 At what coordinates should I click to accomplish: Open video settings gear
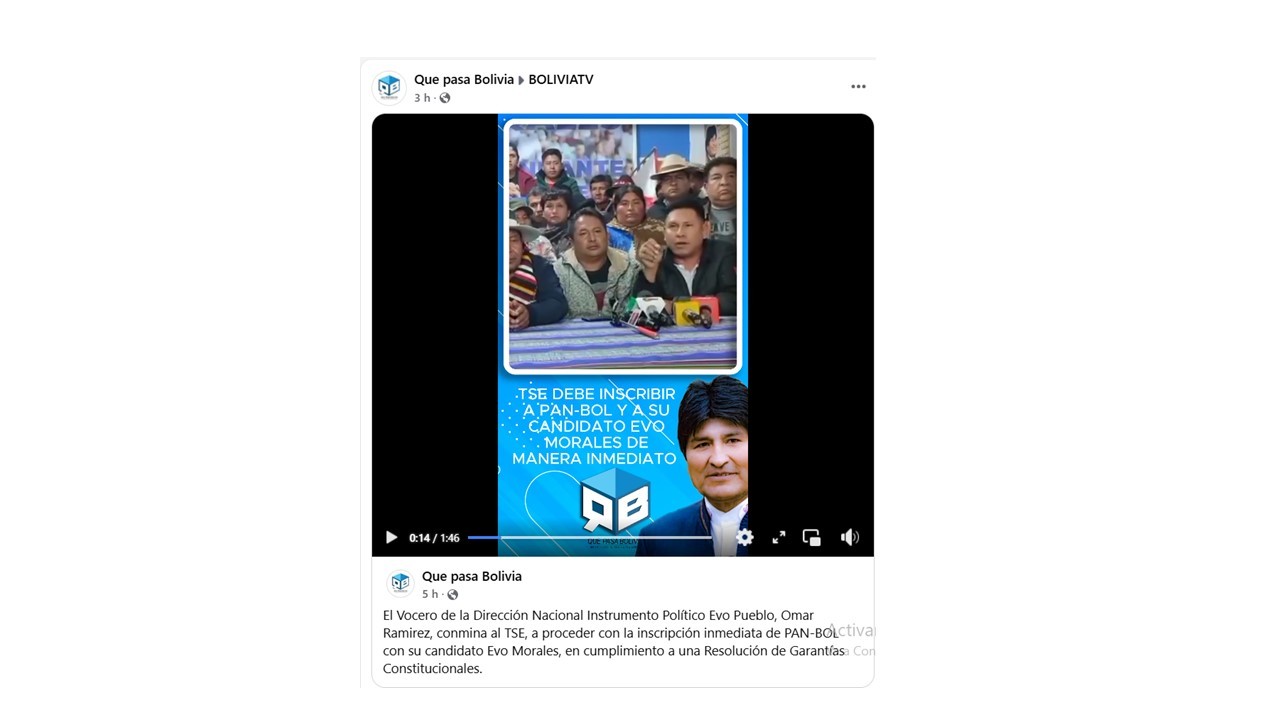pos(745,537)
